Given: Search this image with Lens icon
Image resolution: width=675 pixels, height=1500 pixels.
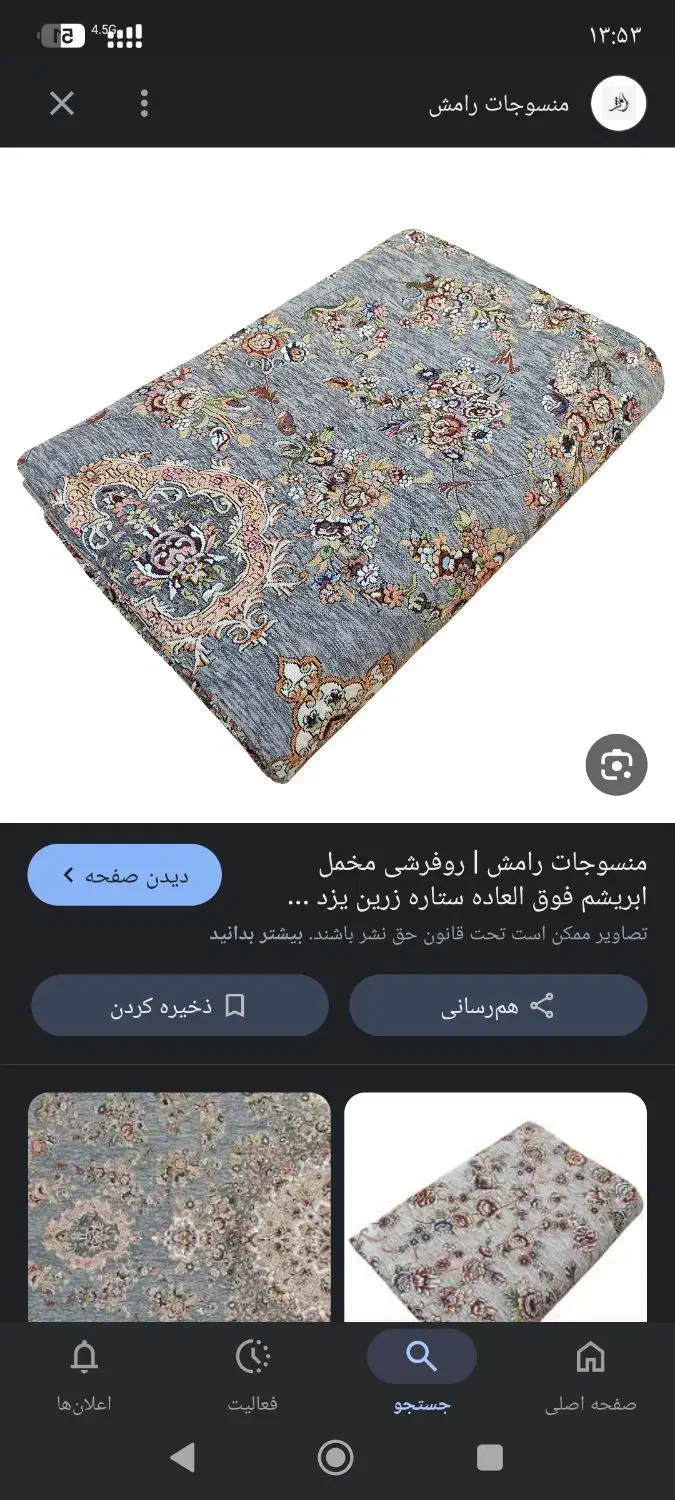Looking at the screenshot, I should [616, 766].
